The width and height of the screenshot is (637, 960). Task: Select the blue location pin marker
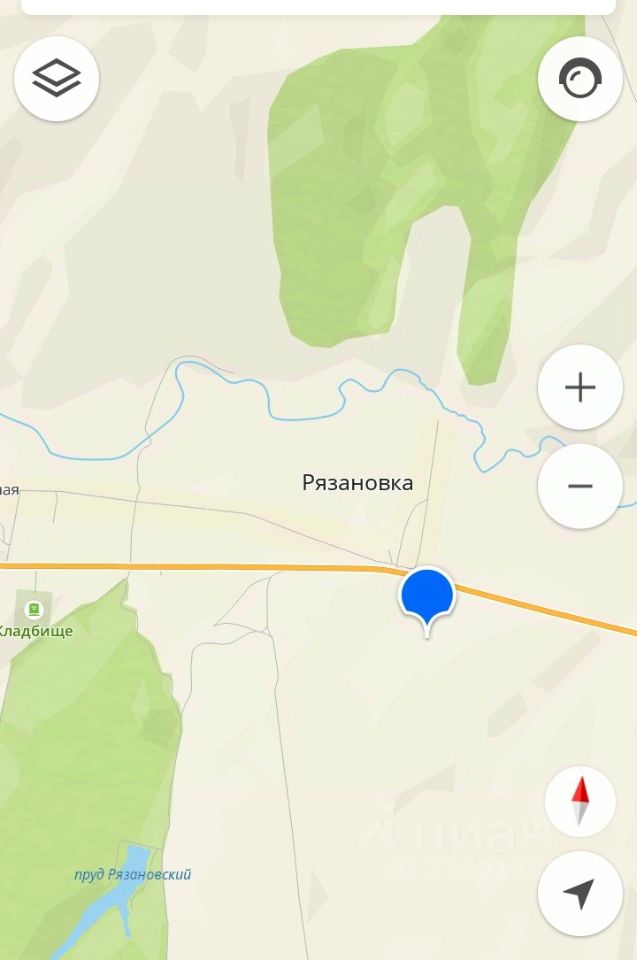tap(427, 596)
